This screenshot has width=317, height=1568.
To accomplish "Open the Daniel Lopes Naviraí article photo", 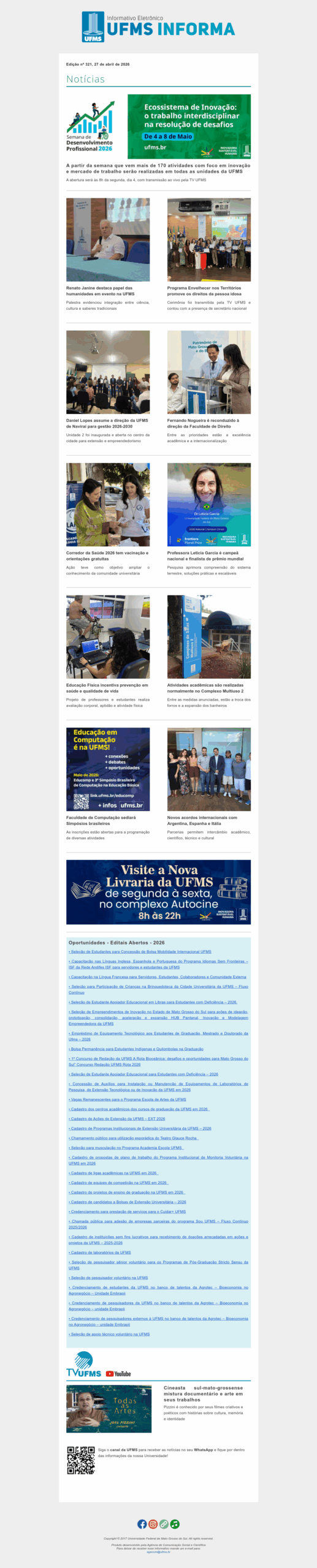I will tap(108, 372).
